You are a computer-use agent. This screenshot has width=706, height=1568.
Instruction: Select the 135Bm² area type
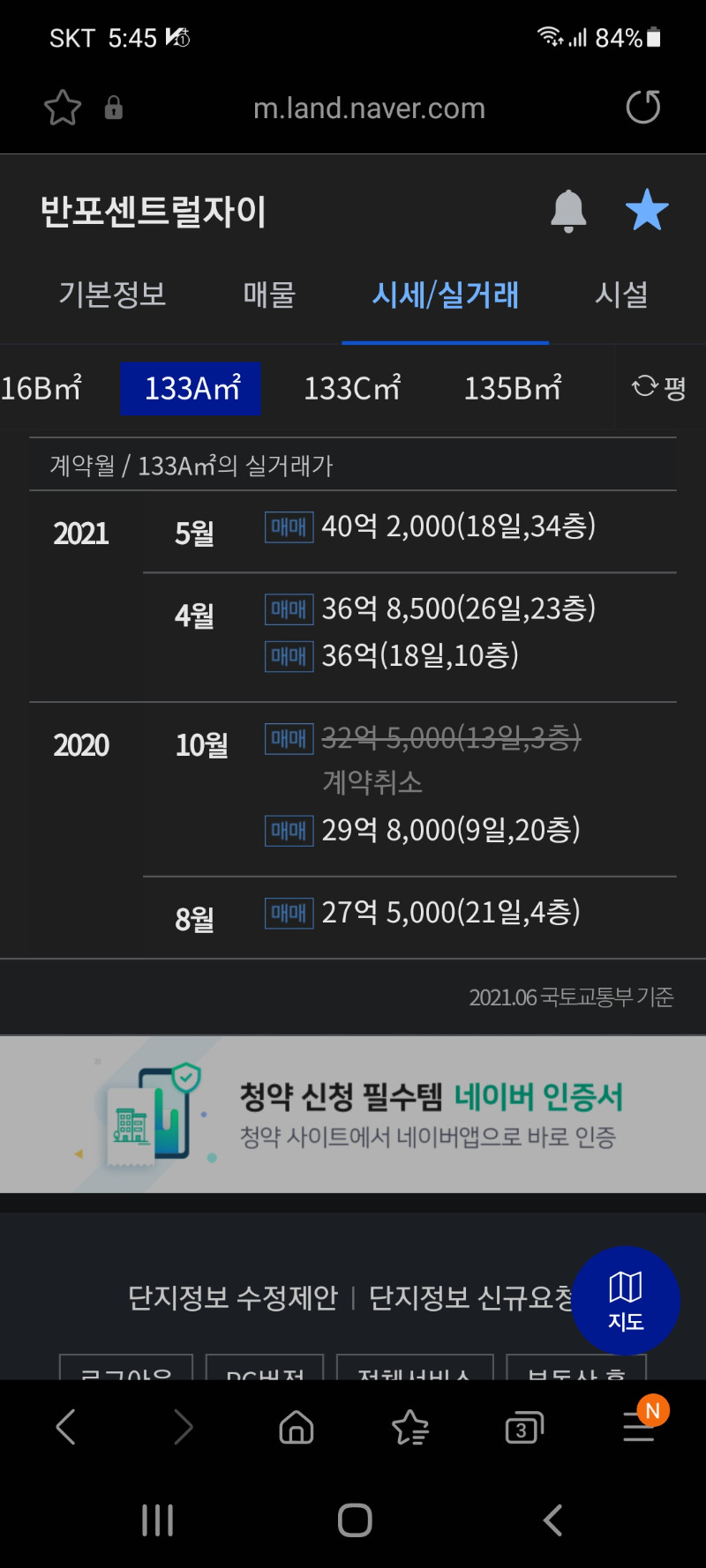513,388
